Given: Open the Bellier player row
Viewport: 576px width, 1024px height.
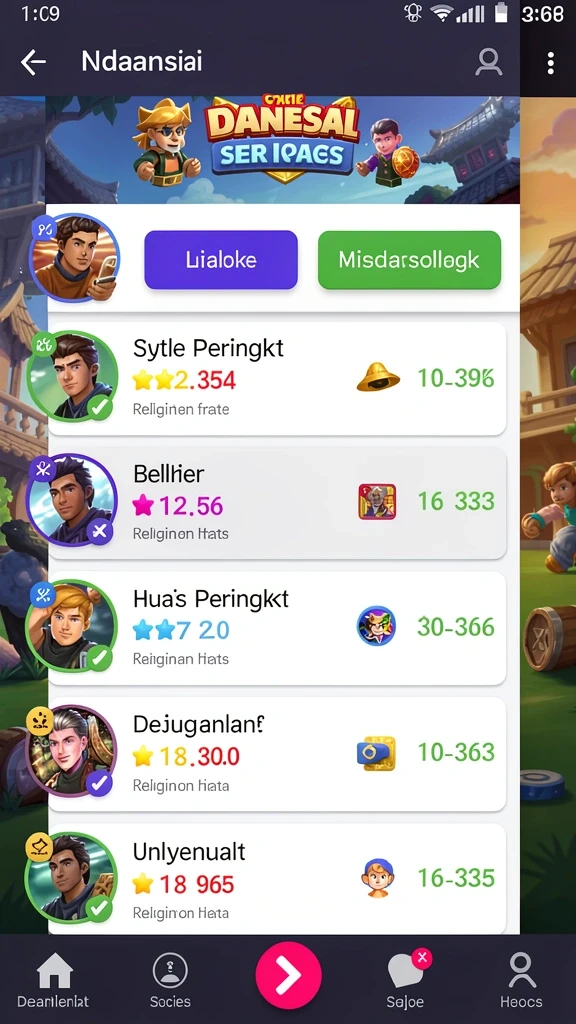Looking at the screenshot, I should point(277,504).
